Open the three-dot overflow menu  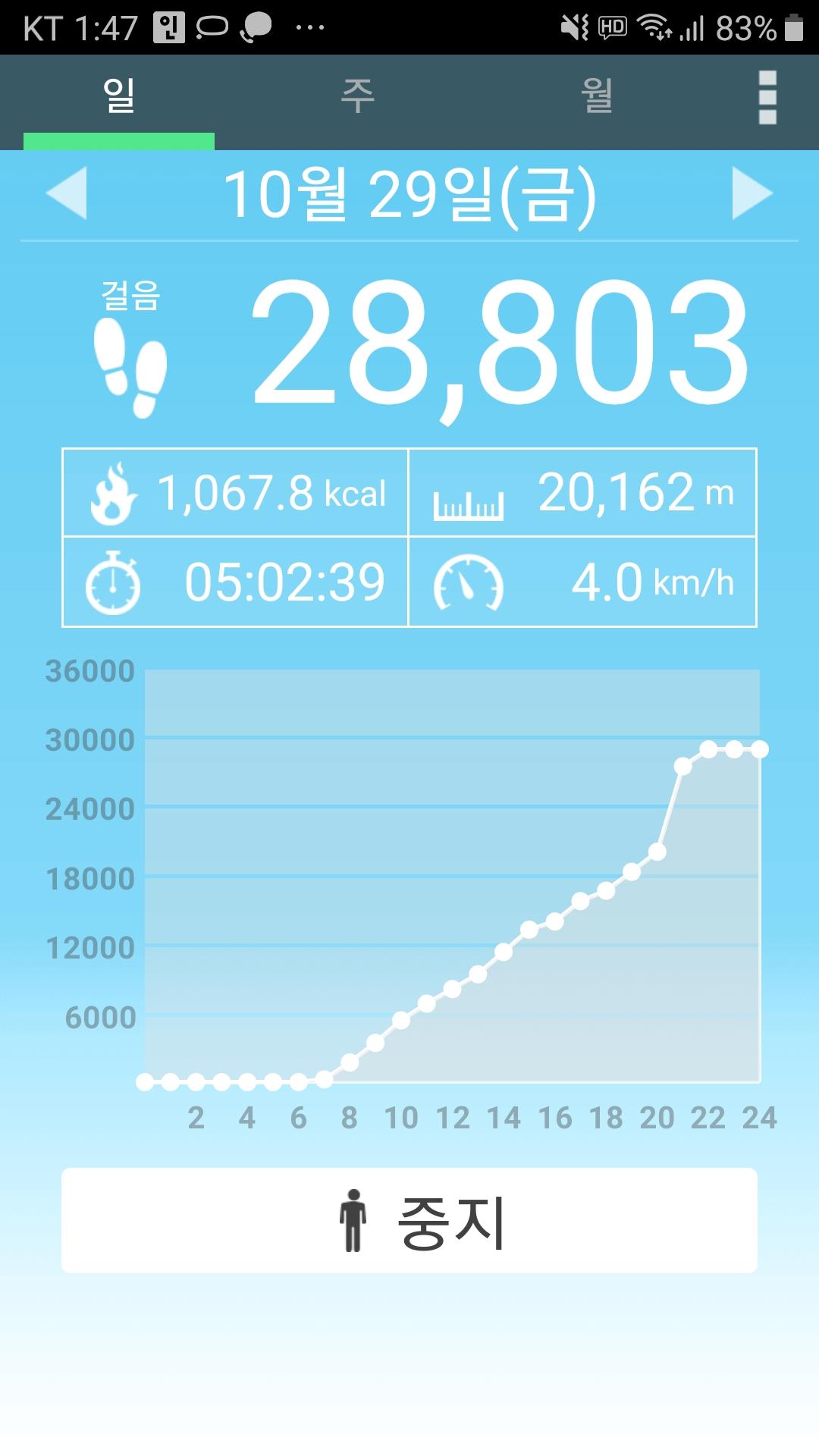[767, 97]
